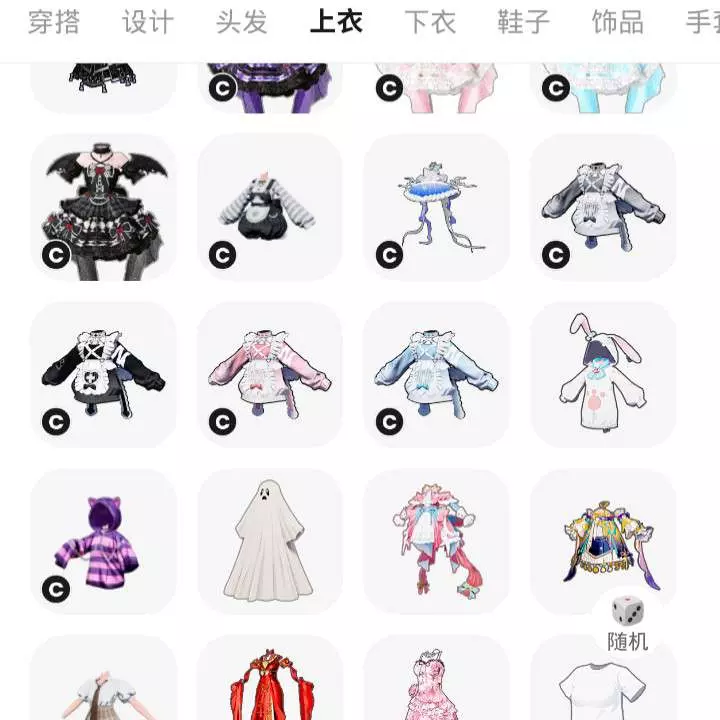Viewport: 720px width, 720px height.
Task: Select the purple striped cat-ear hoodie
Action: click(x=104, y=542)
